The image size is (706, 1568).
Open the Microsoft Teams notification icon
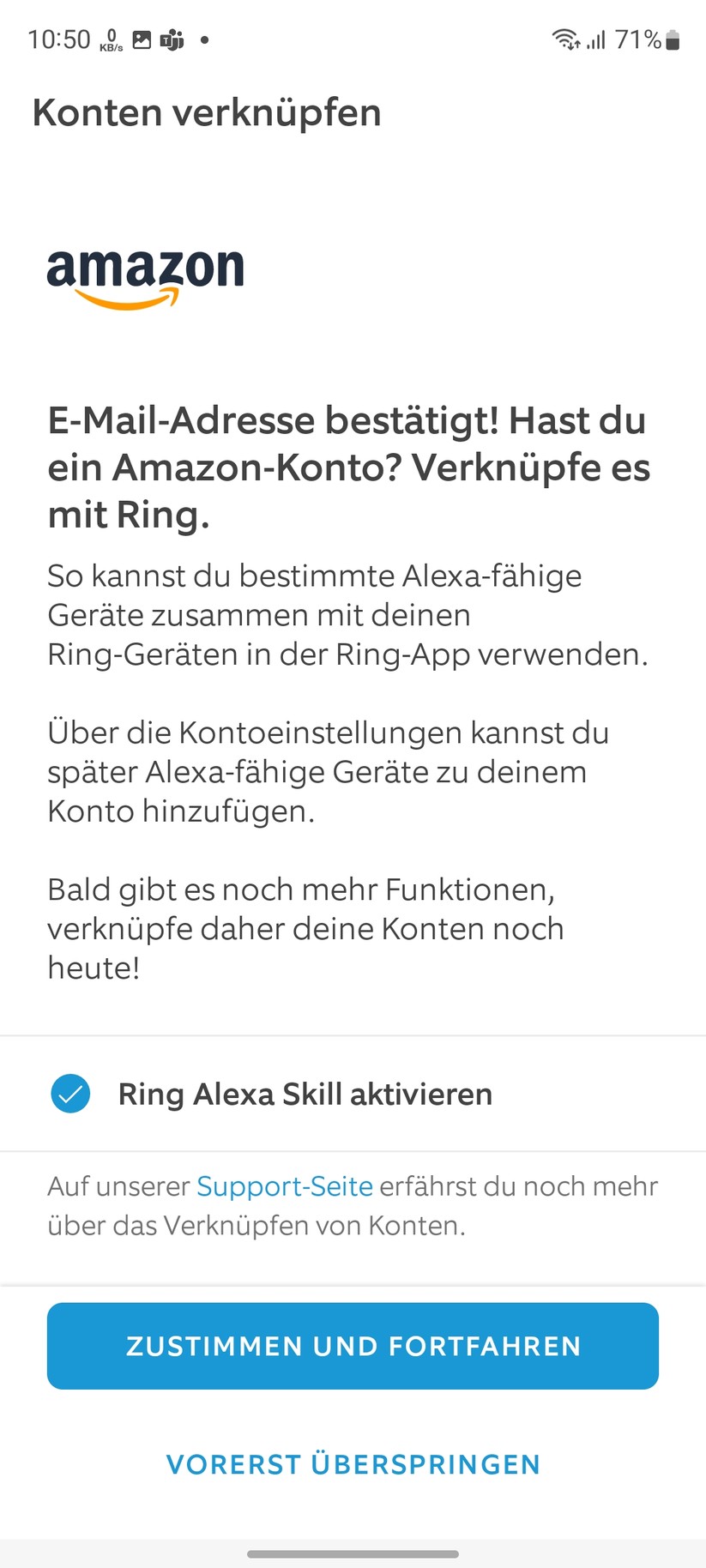171,39
